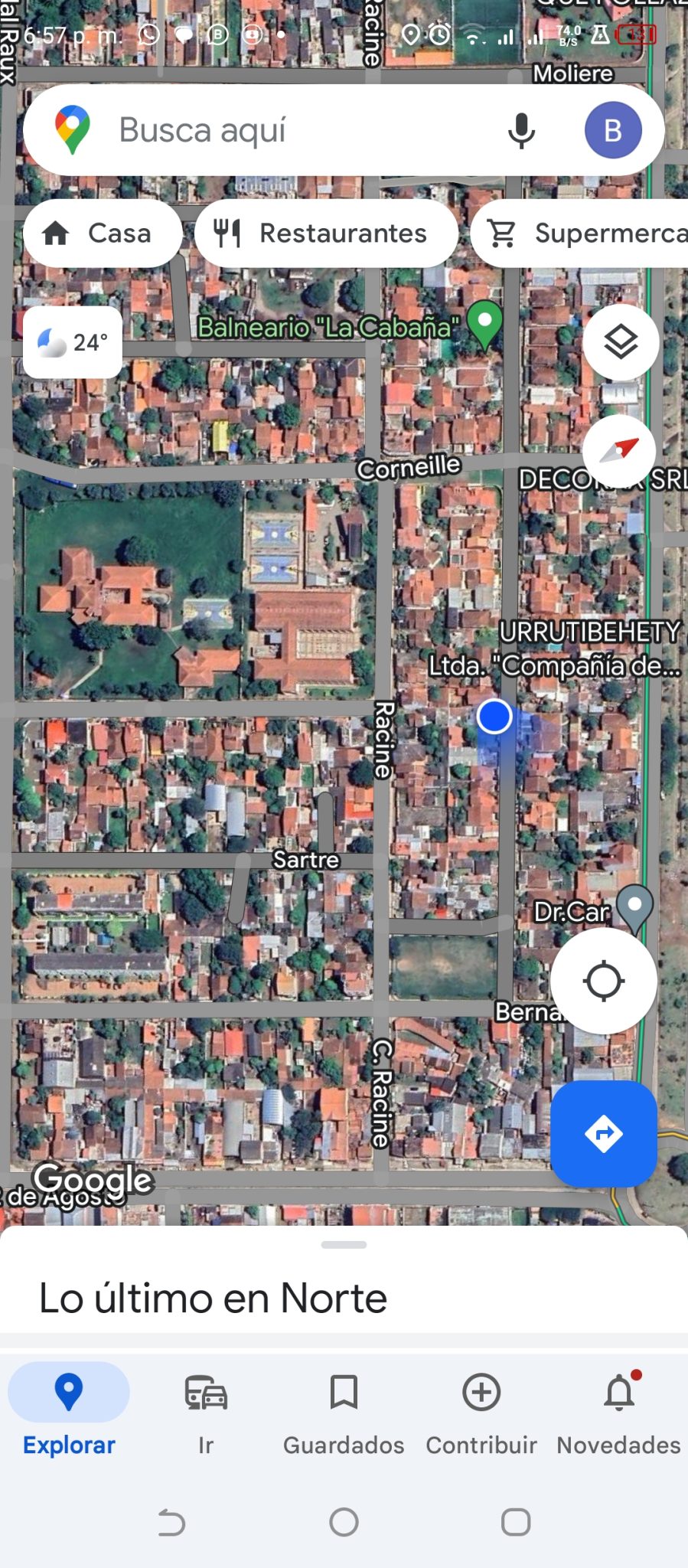Open the Balneario "La Cabaña" place pin
The width and height of the screenshot is (688, 1568).
click(484, 322)
